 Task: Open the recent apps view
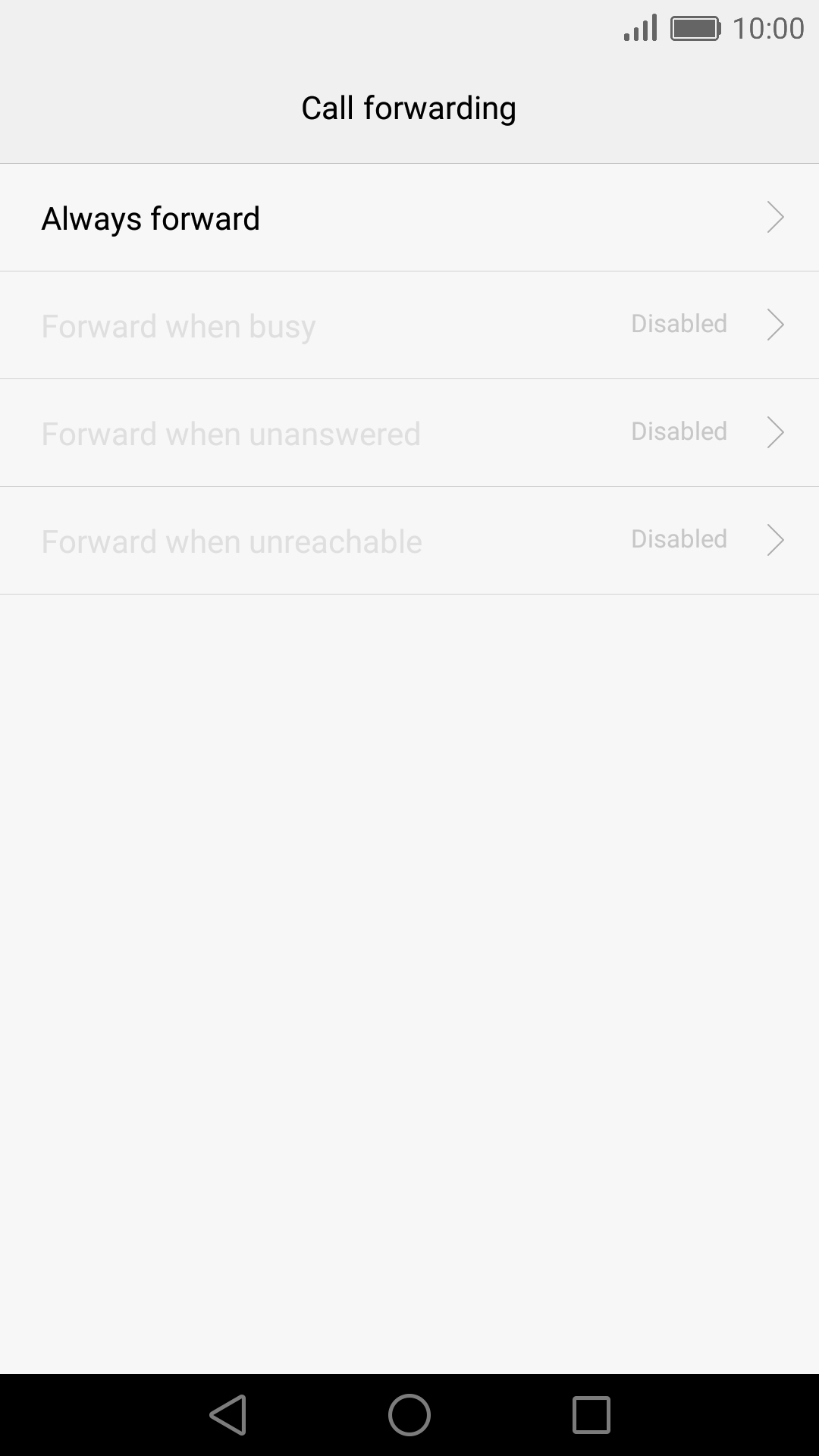[x=591, y=1415]
